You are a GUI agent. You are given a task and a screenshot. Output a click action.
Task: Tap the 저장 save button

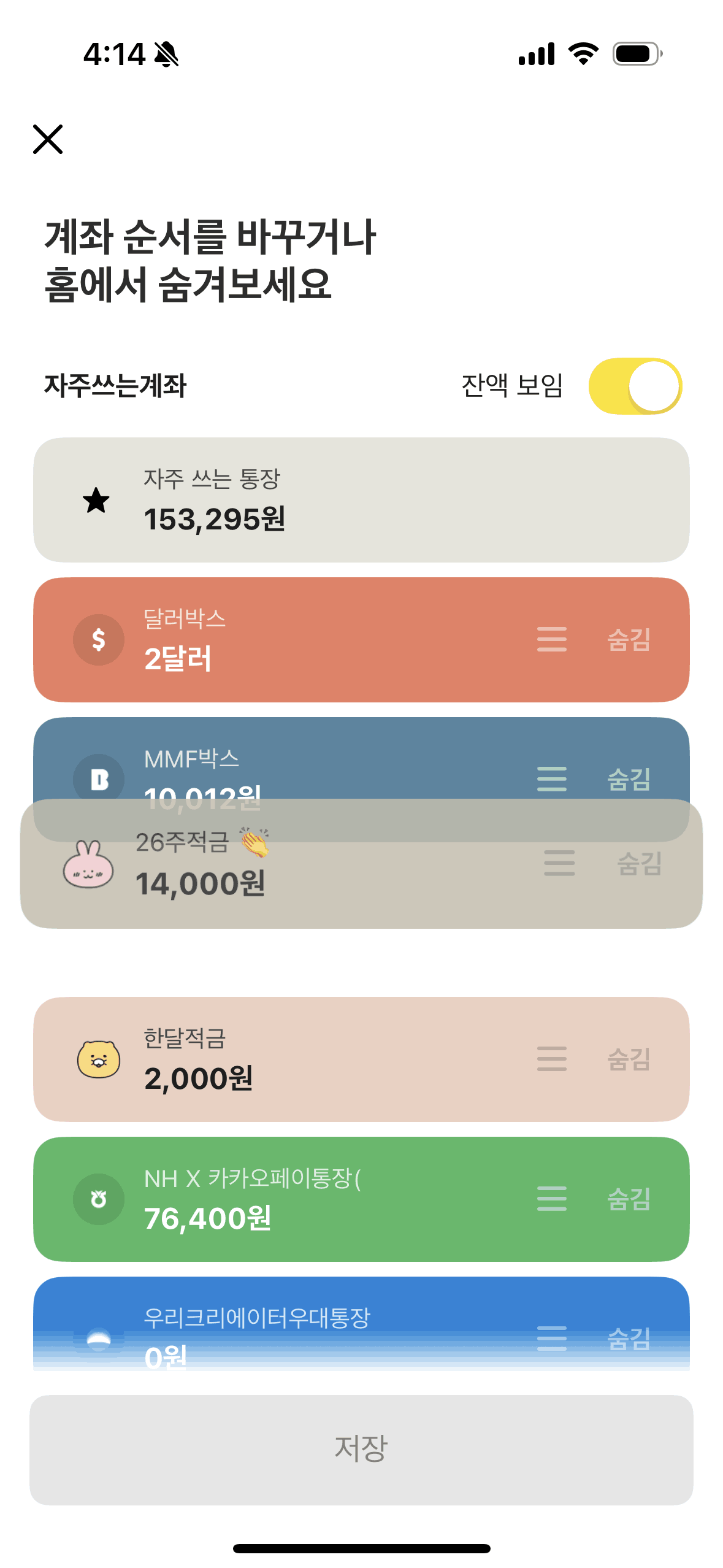click(x=361, y=1450)
